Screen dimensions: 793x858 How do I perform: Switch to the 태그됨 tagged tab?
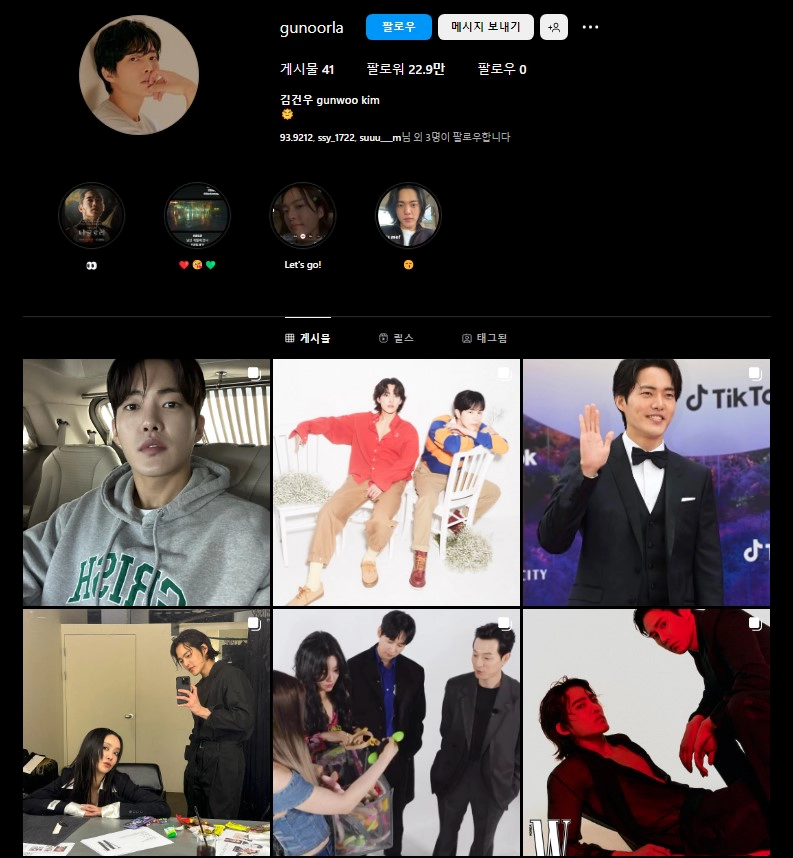(x=484, y=338)
